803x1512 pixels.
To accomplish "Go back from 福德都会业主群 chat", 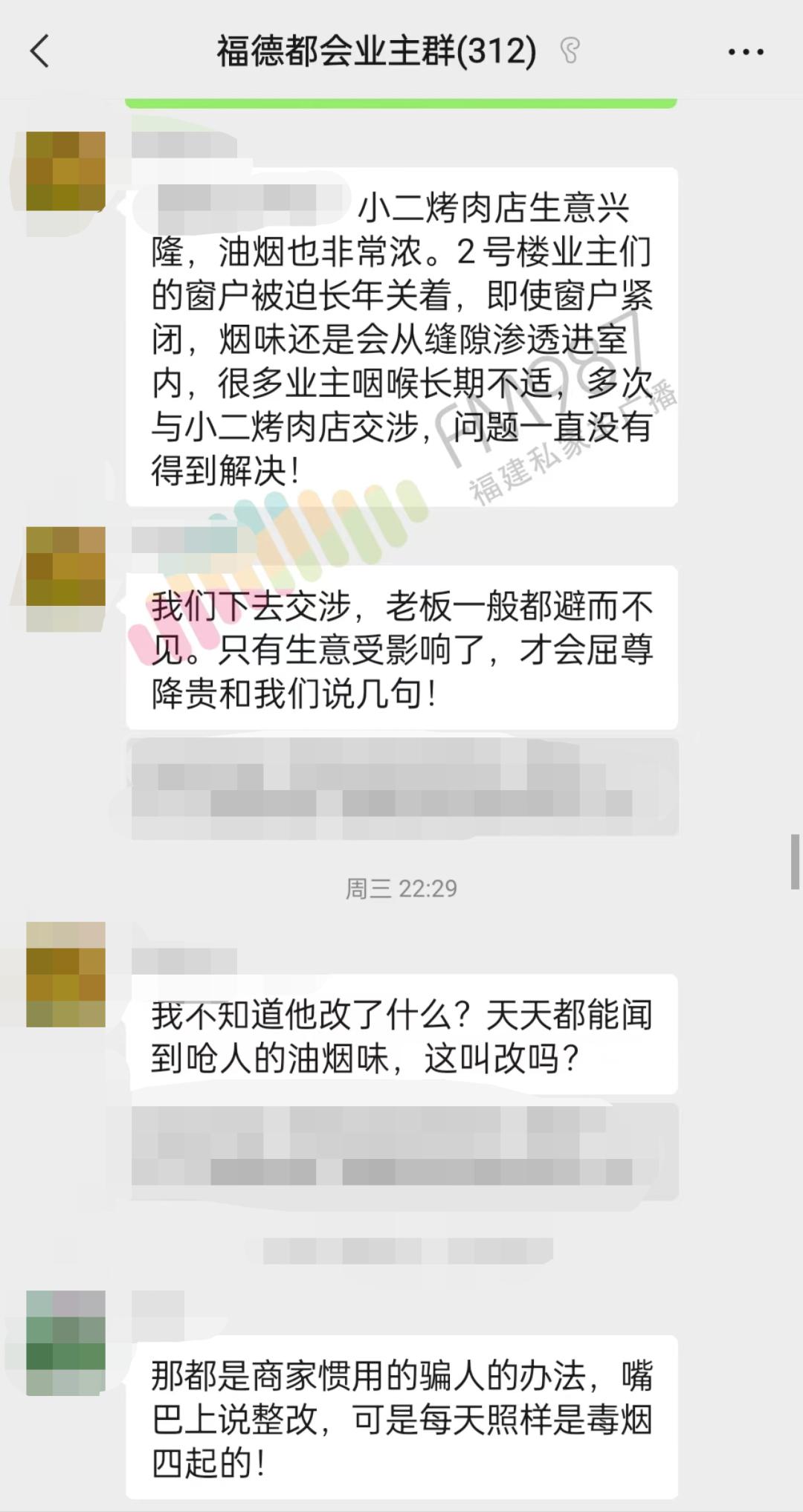I will click(x=40, y=52).
